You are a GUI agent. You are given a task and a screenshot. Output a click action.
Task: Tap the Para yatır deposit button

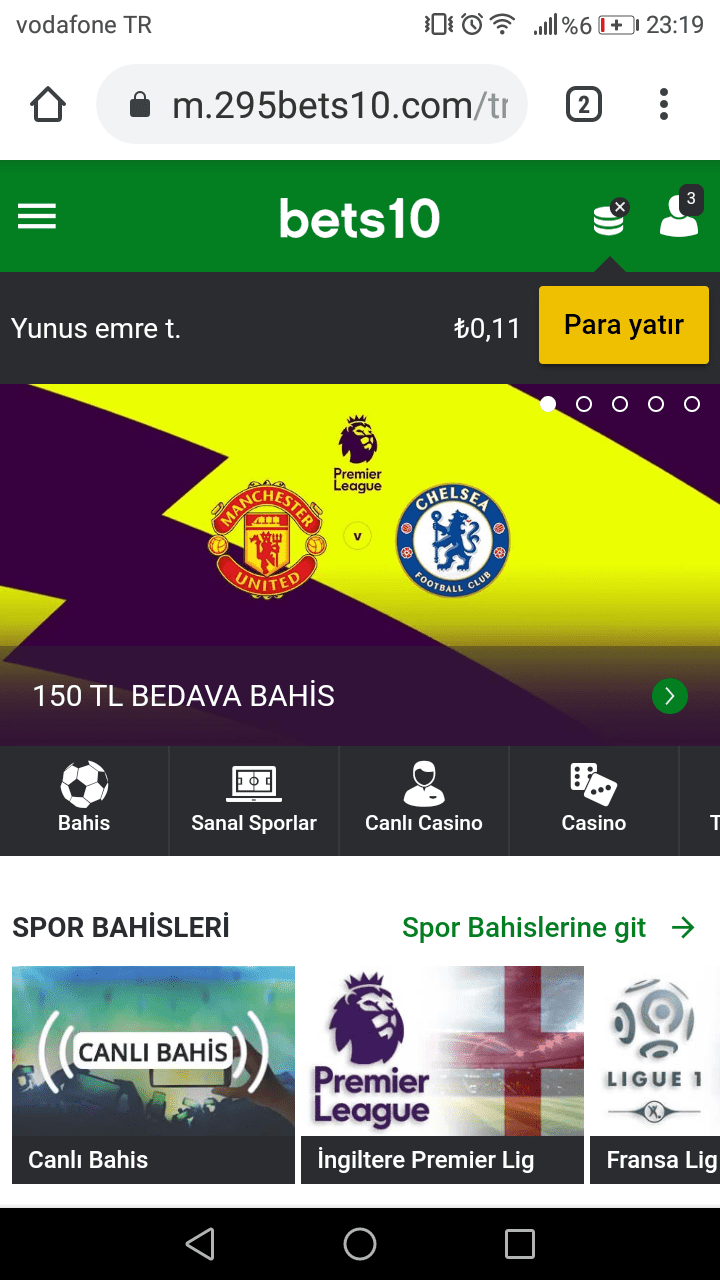pyautogui.click(x=624, y=325)
